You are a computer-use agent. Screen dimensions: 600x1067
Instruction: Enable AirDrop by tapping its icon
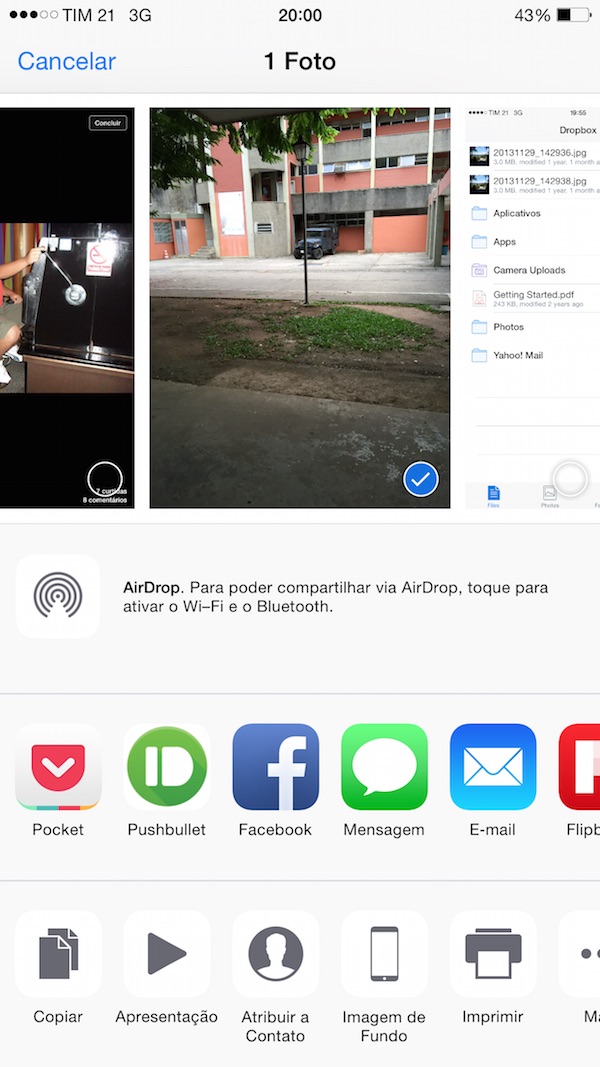pos(58,596)
